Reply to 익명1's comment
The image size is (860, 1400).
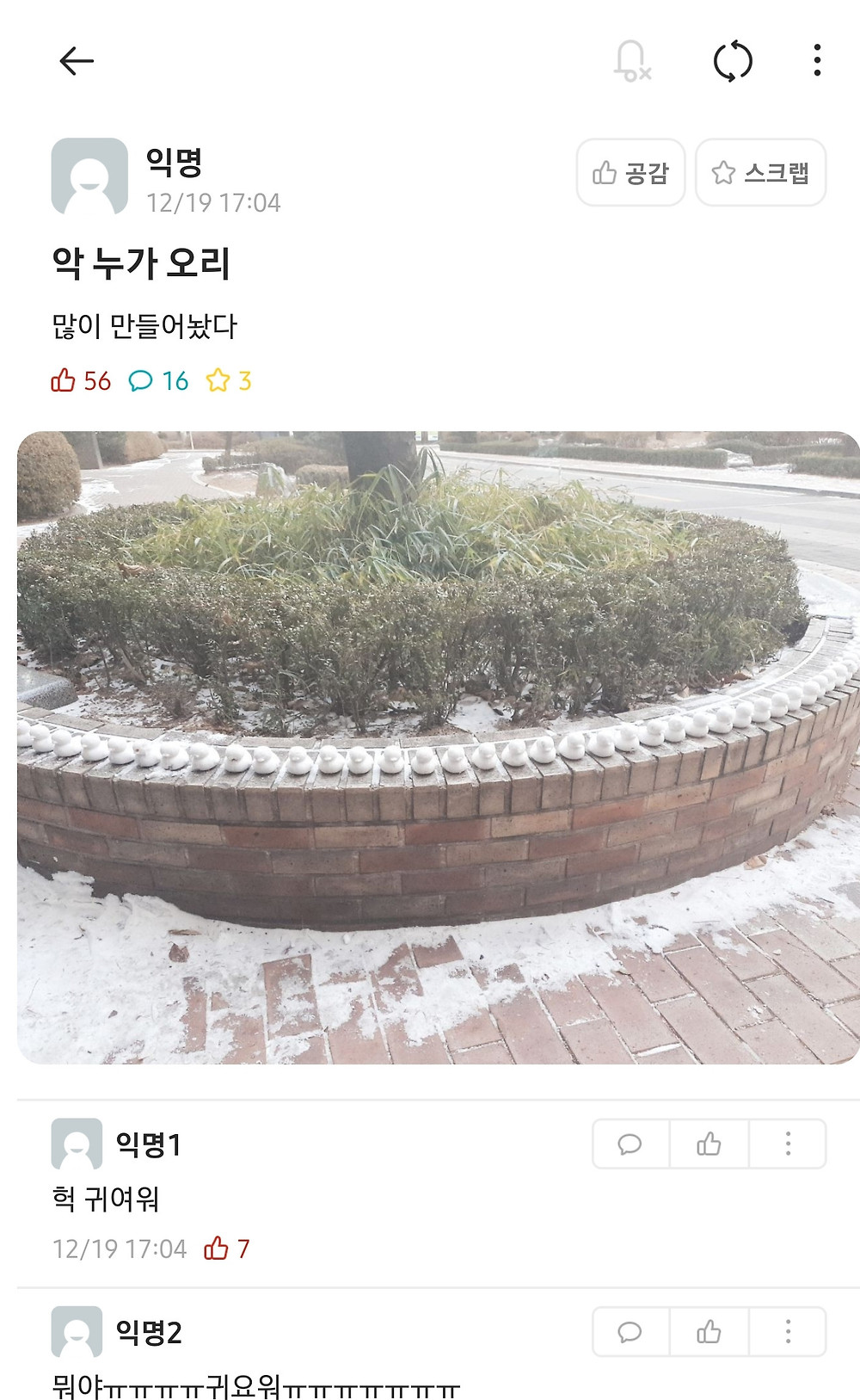pyautogui.click(x=630, y=1144)
